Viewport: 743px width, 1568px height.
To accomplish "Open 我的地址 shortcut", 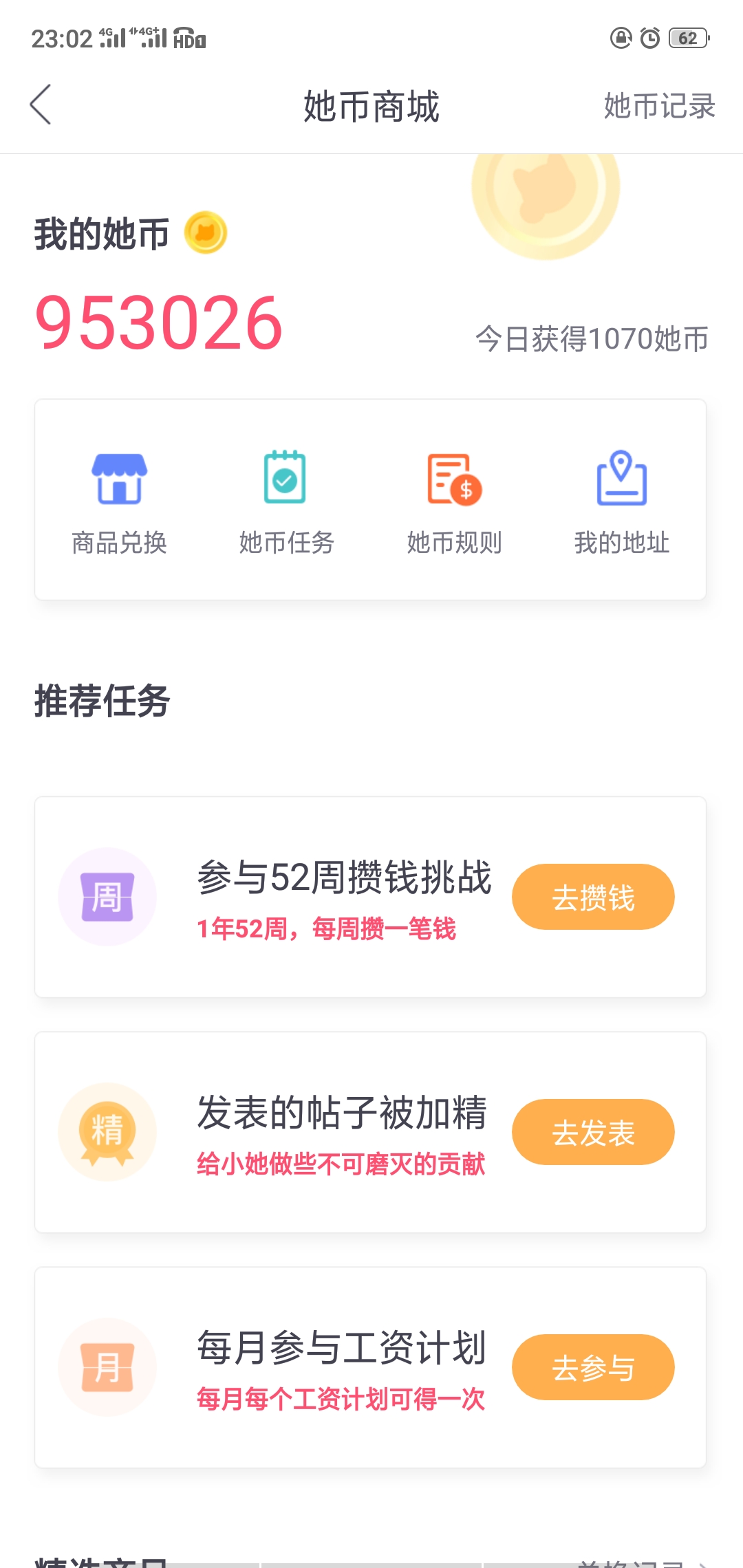I will click(621, 502).
